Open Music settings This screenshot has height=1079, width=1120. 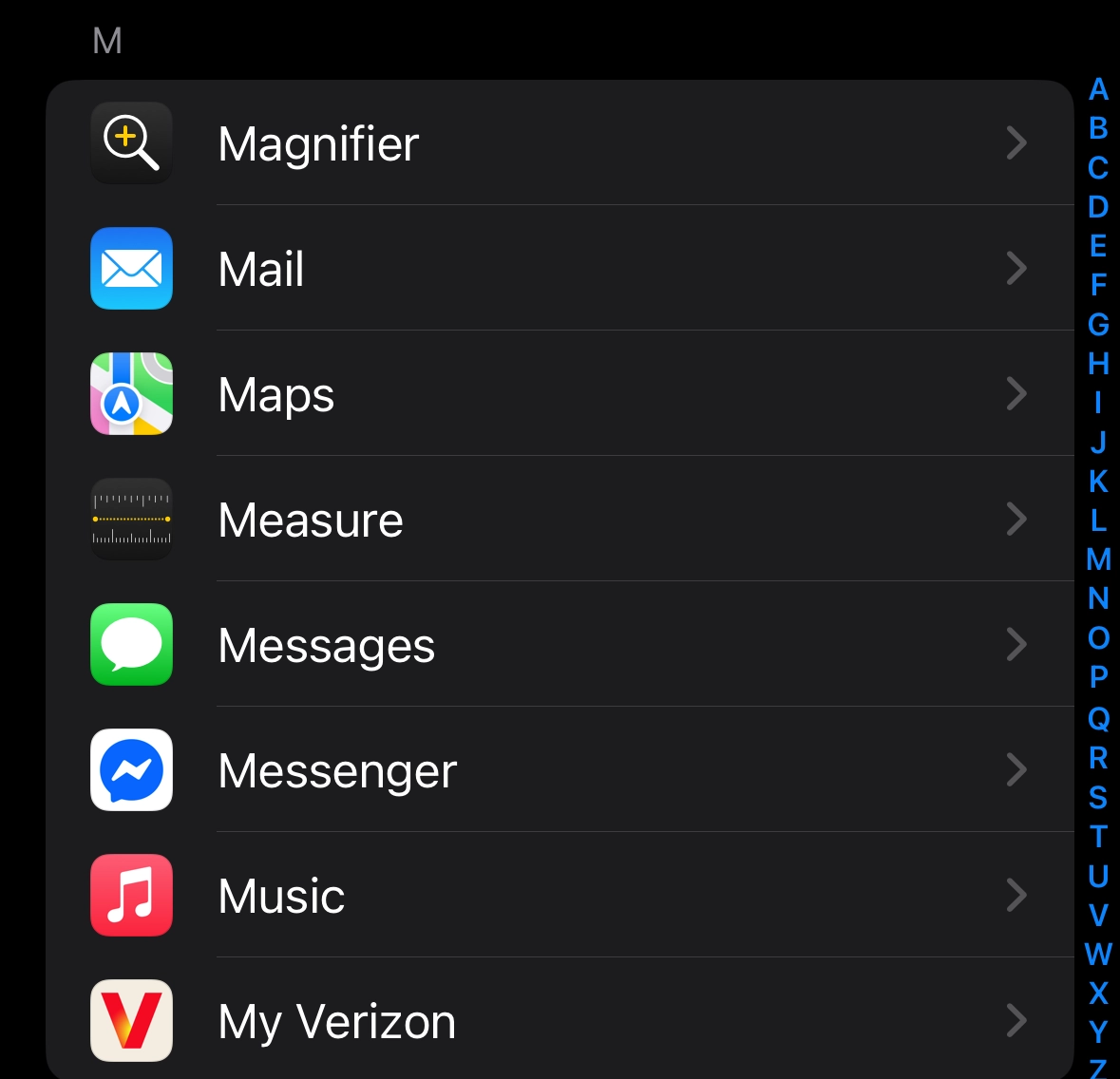[x=559, y=896]
